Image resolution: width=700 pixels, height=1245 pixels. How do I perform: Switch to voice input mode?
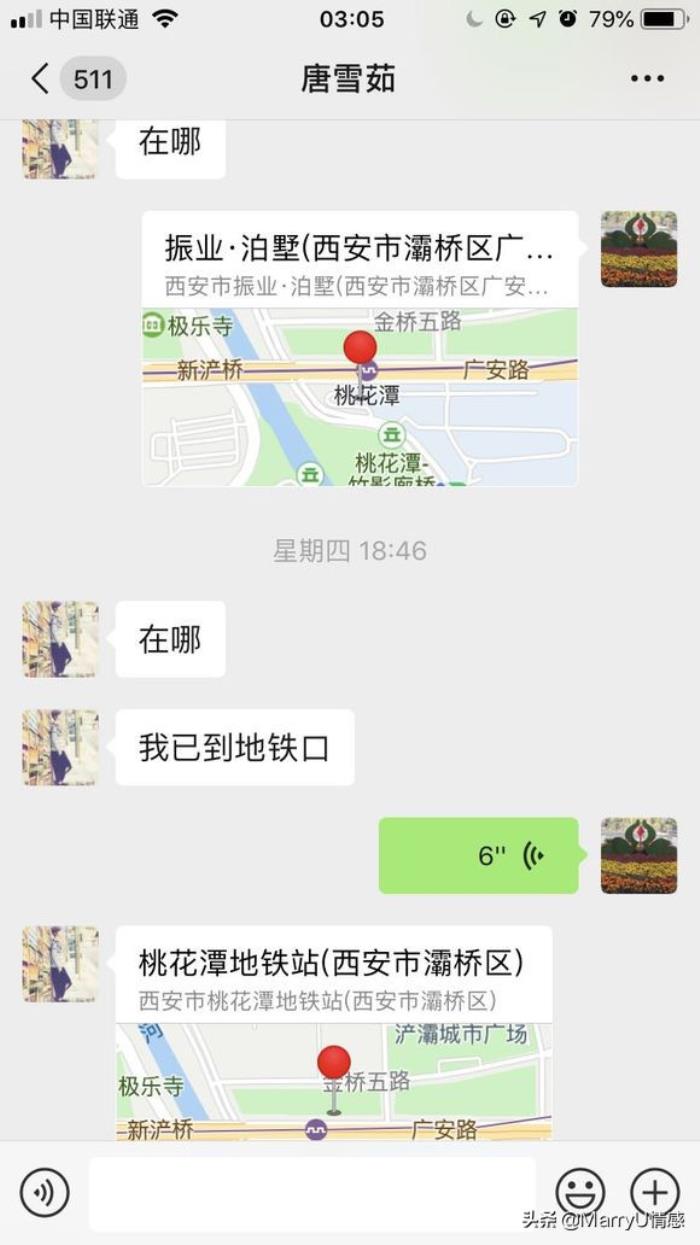click(45, 1193)
